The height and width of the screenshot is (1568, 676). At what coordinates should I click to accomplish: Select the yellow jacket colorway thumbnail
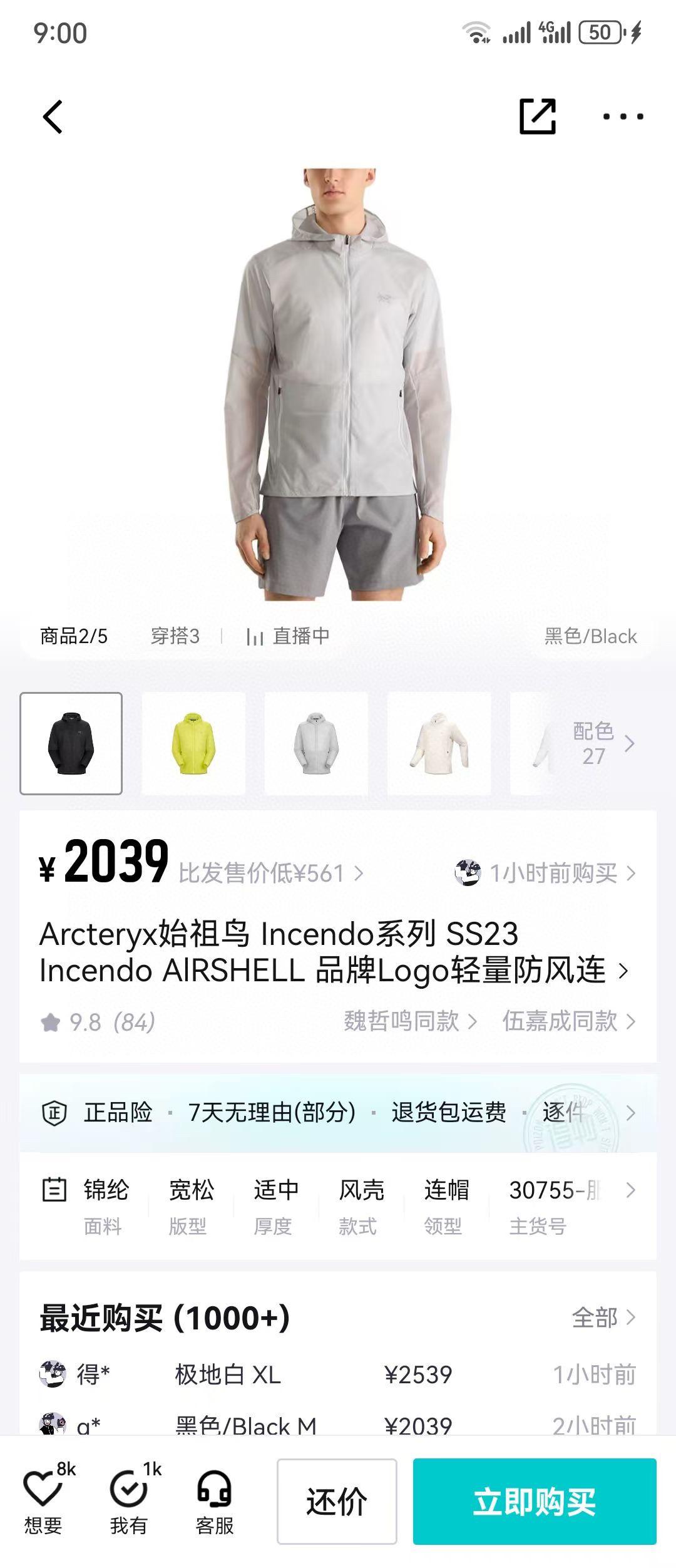[x=193, y=743]
